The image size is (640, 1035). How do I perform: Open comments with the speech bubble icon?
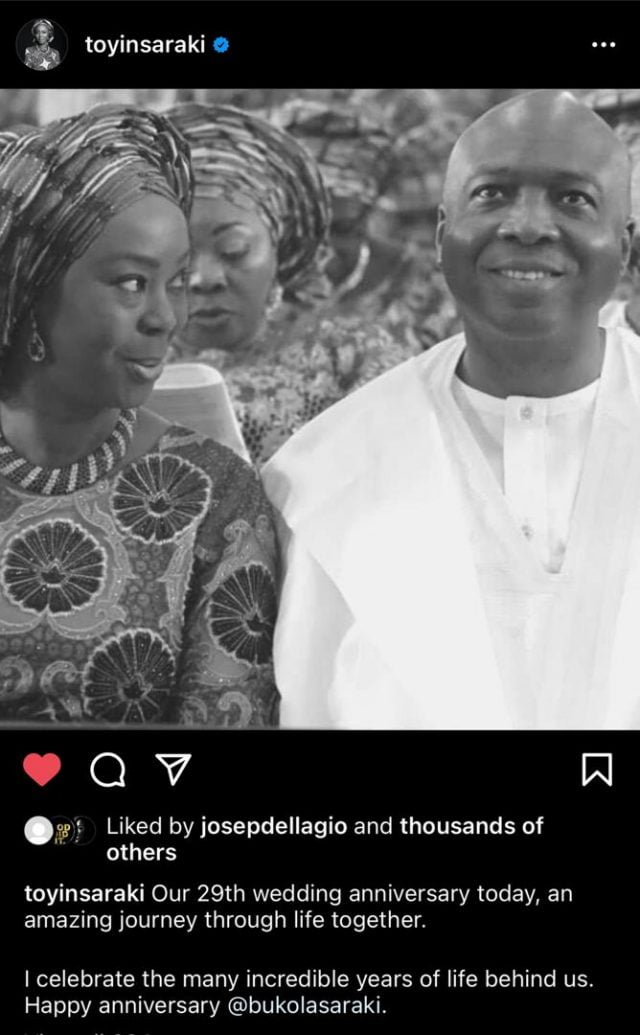pyautogui.click(x=108, y=770)
